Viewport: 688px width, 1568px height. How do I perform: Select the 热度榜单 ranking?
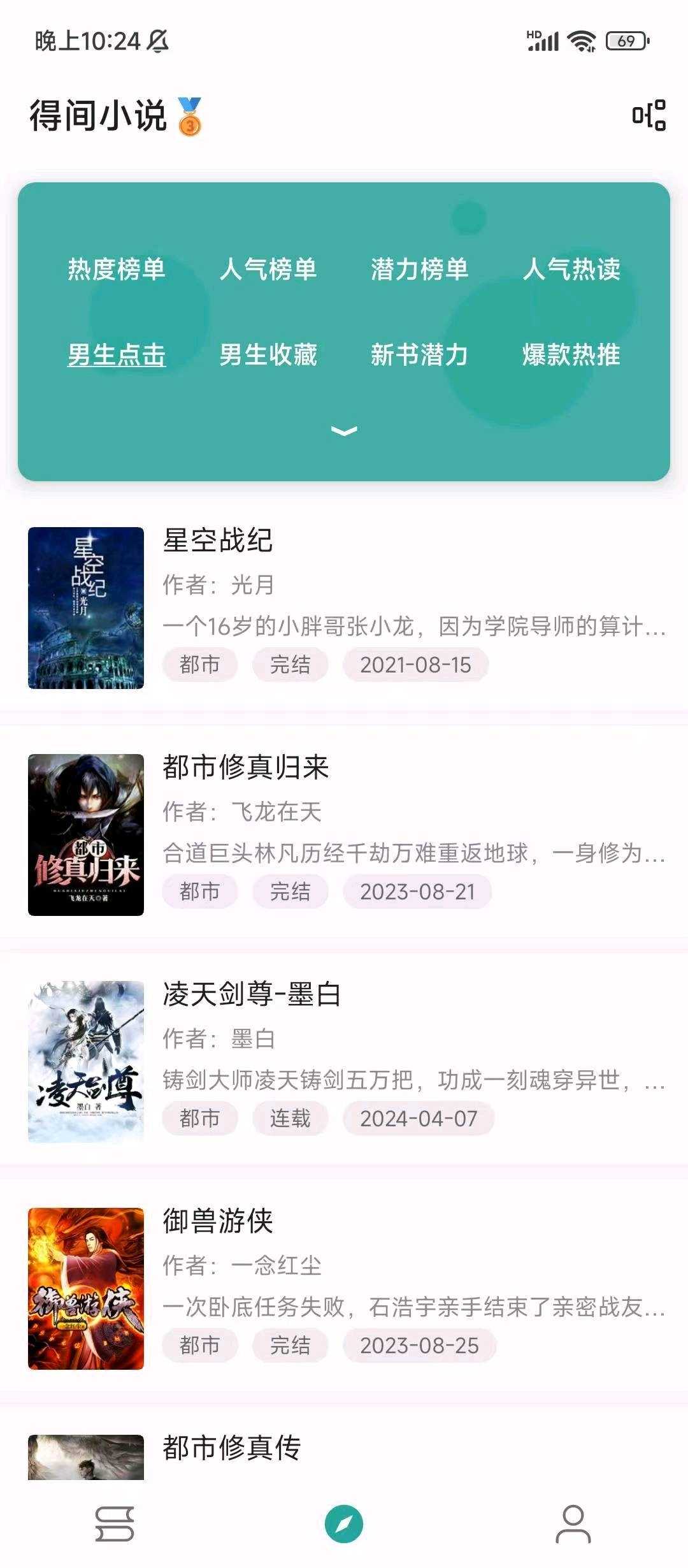click(x=117, y=269)
